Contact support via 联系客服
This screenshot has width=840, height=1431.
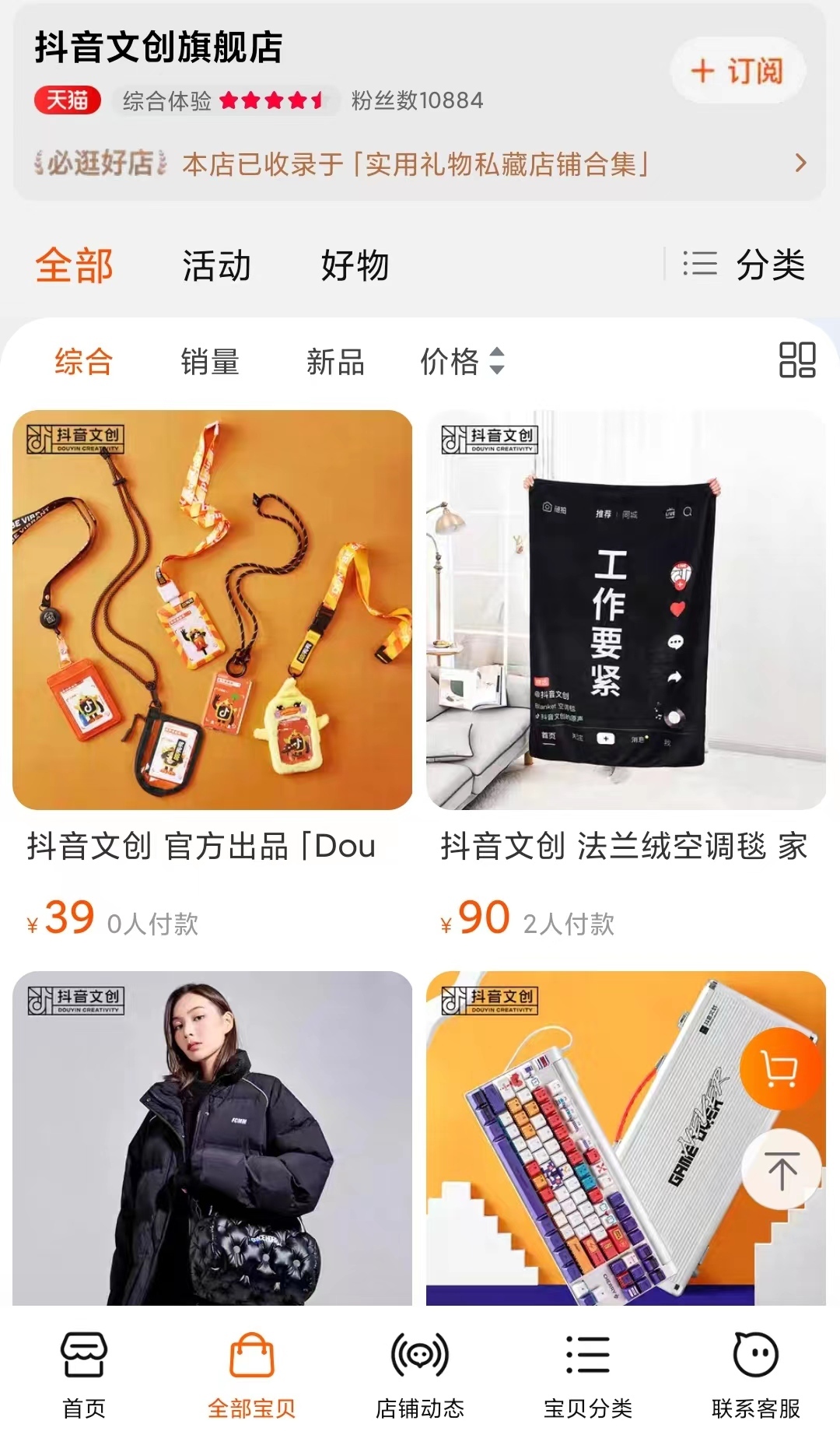[755, 1372]
